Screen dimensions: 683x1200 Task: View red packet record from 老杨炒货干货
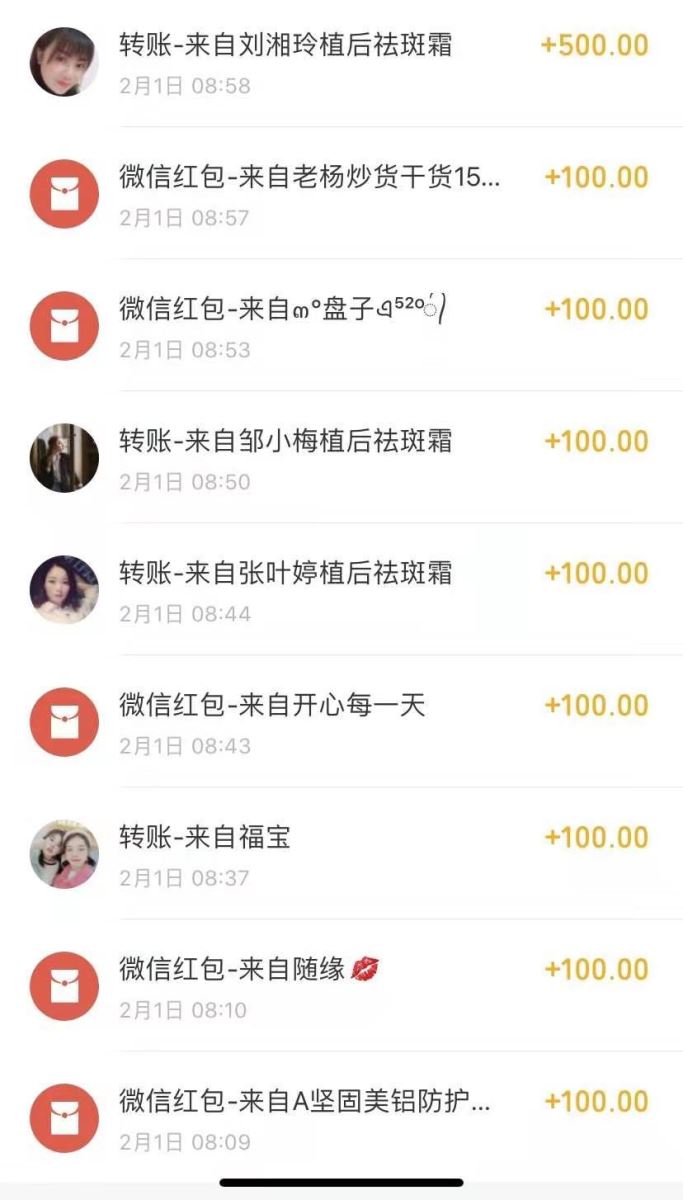coord(340,194)
